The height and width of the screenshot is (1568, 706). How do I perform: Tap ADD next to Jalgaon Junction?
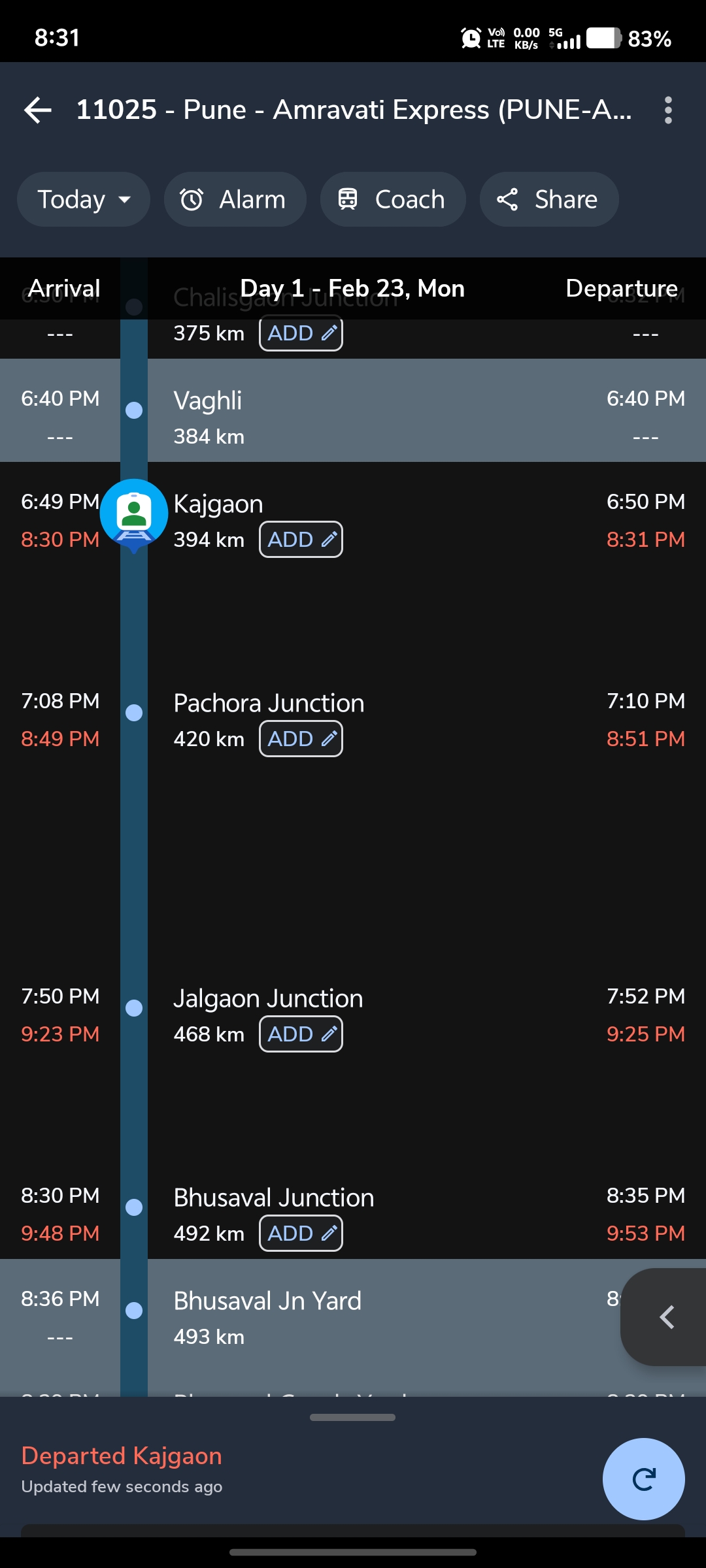click(300, 1034)
